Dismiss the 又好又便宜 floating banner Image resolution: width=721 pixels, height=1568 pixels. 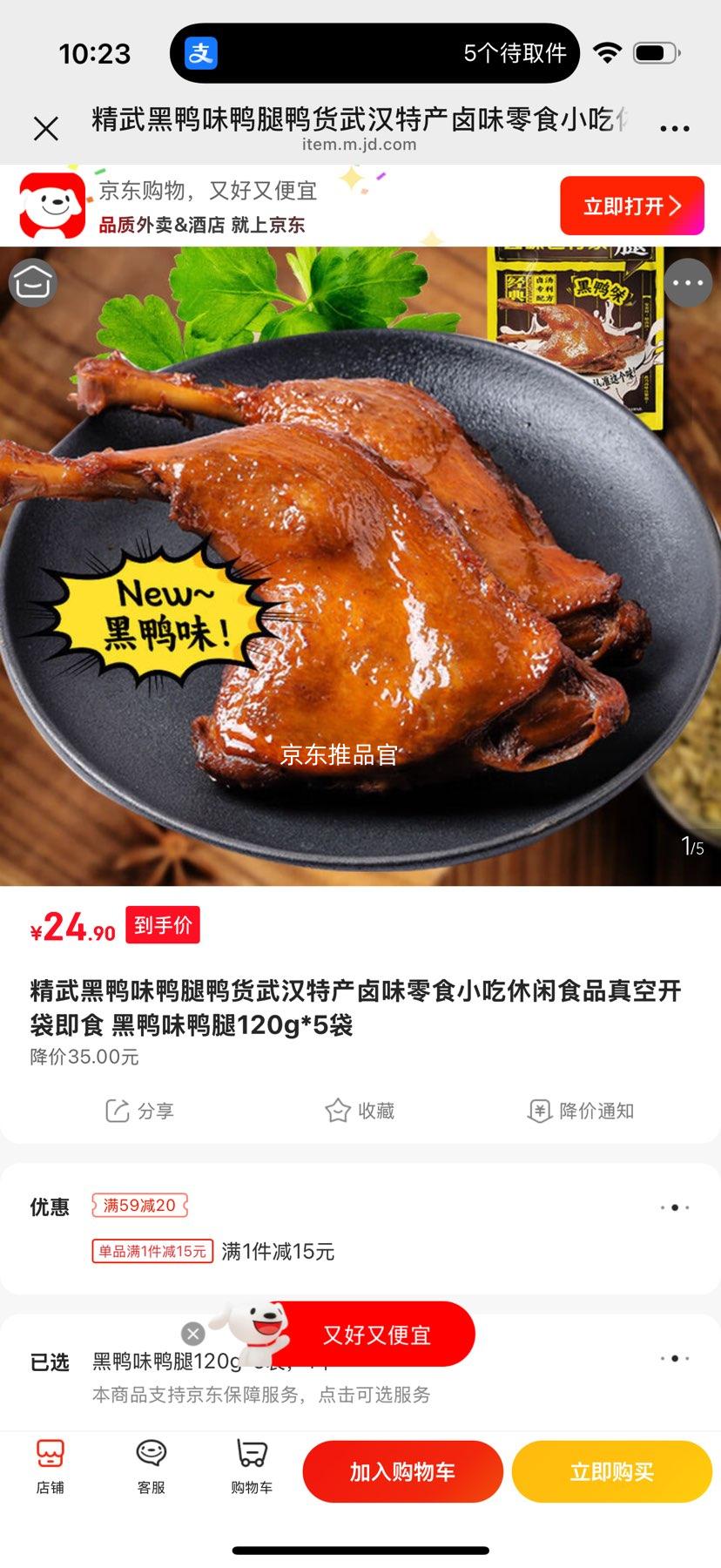tap(192, 1333)
